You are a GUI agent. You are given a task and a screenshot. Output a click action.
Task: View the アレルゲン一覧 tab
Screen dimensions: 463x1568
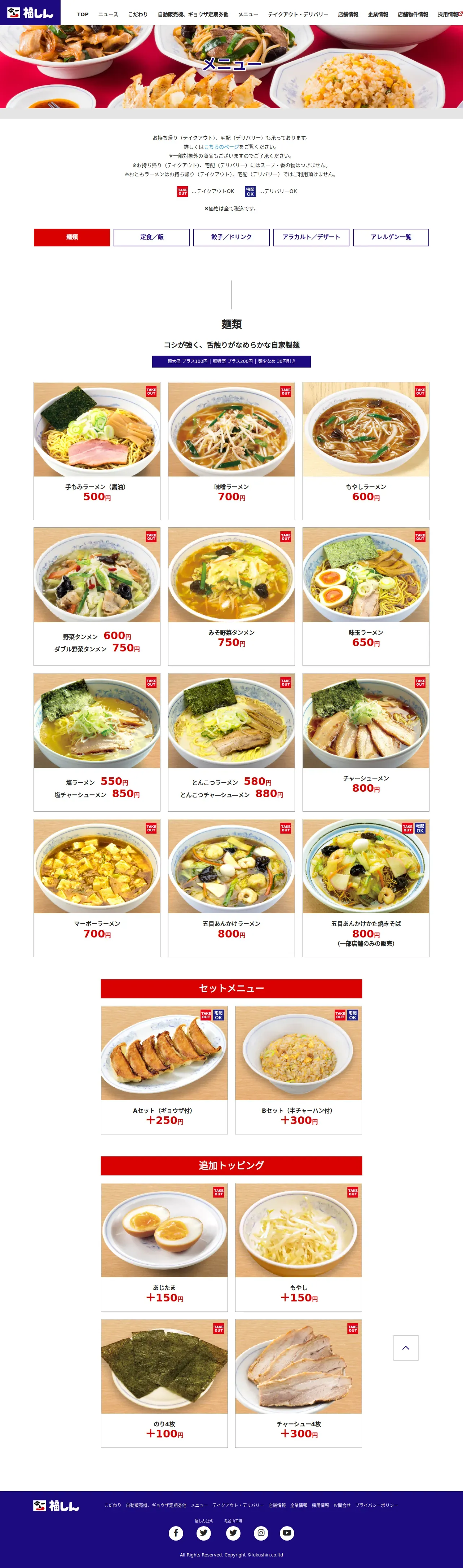[x=391, y=237]
